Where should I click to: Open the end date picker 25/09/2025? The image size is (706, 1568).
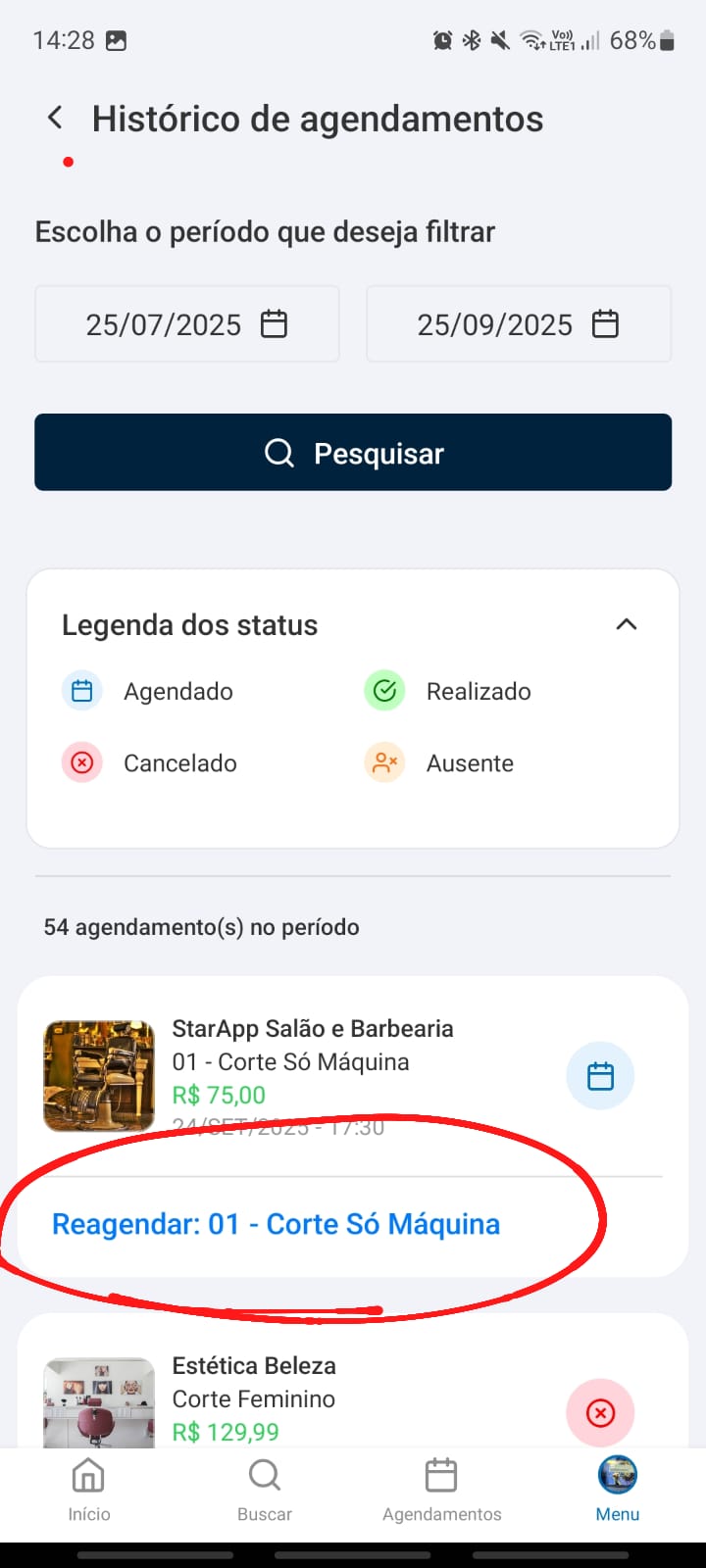[x=518, y=324]
